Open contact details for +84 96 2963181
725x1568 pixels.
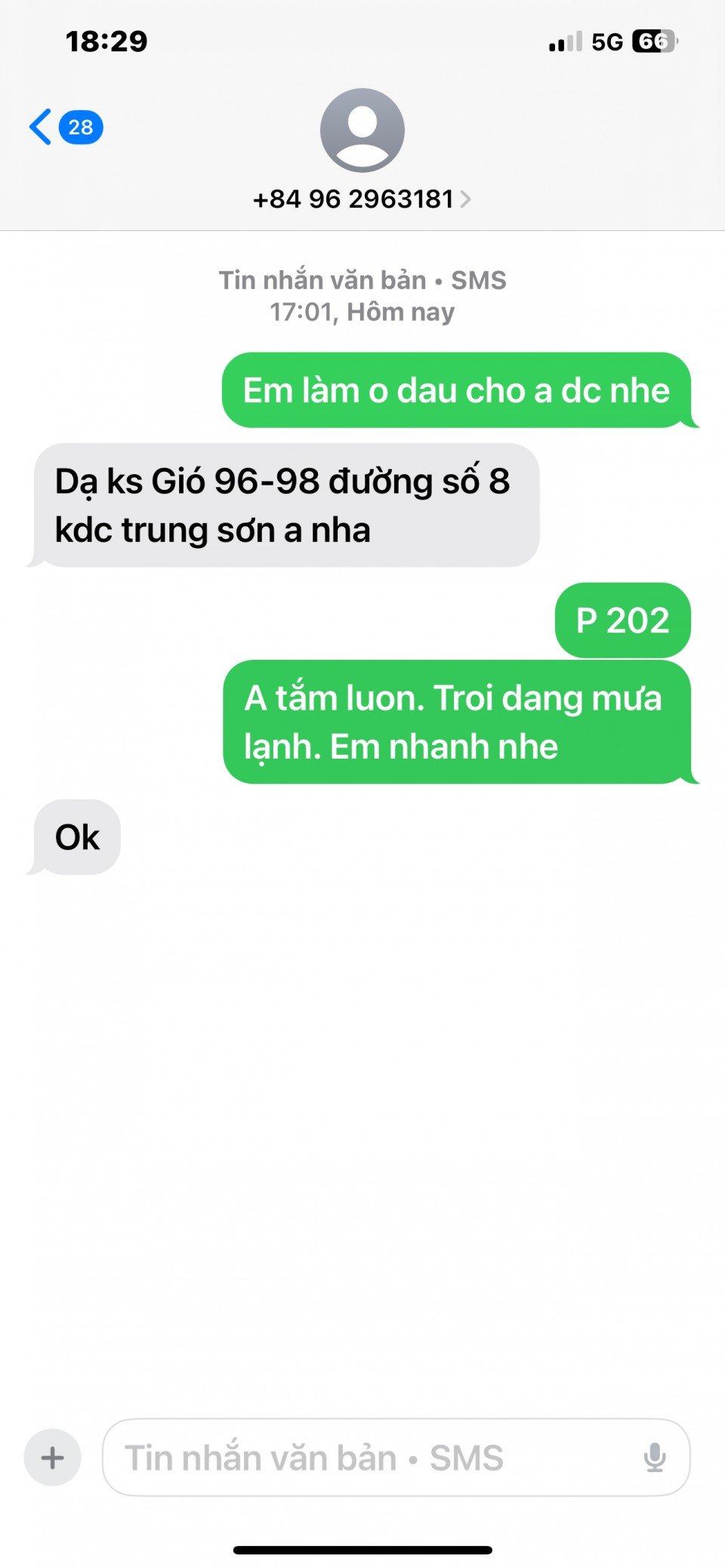362,199
